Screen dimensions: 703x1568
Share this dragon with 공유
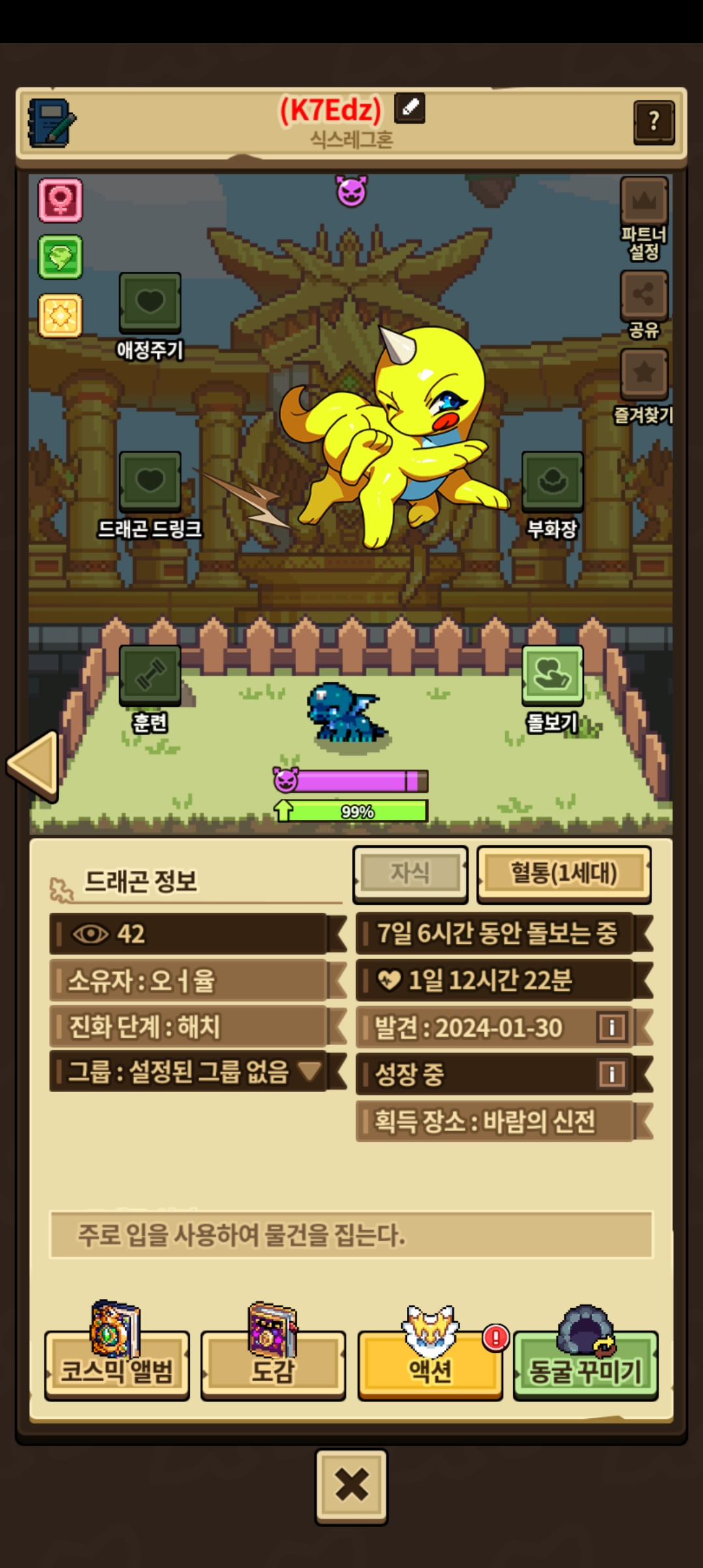pyautogui.click(x=644, y=296)
